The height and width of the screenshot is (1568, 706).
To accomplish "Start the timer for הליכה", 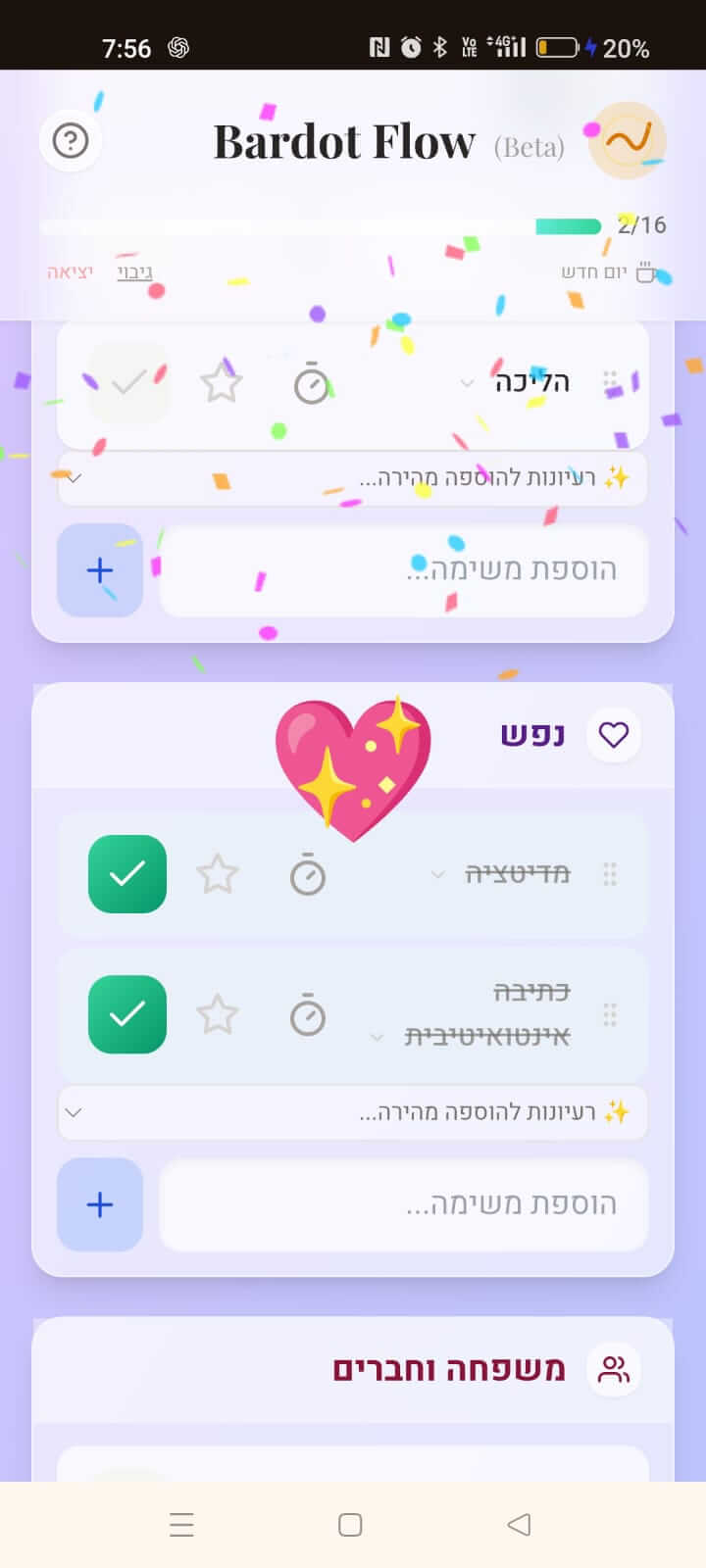I will tap(311, 383).
